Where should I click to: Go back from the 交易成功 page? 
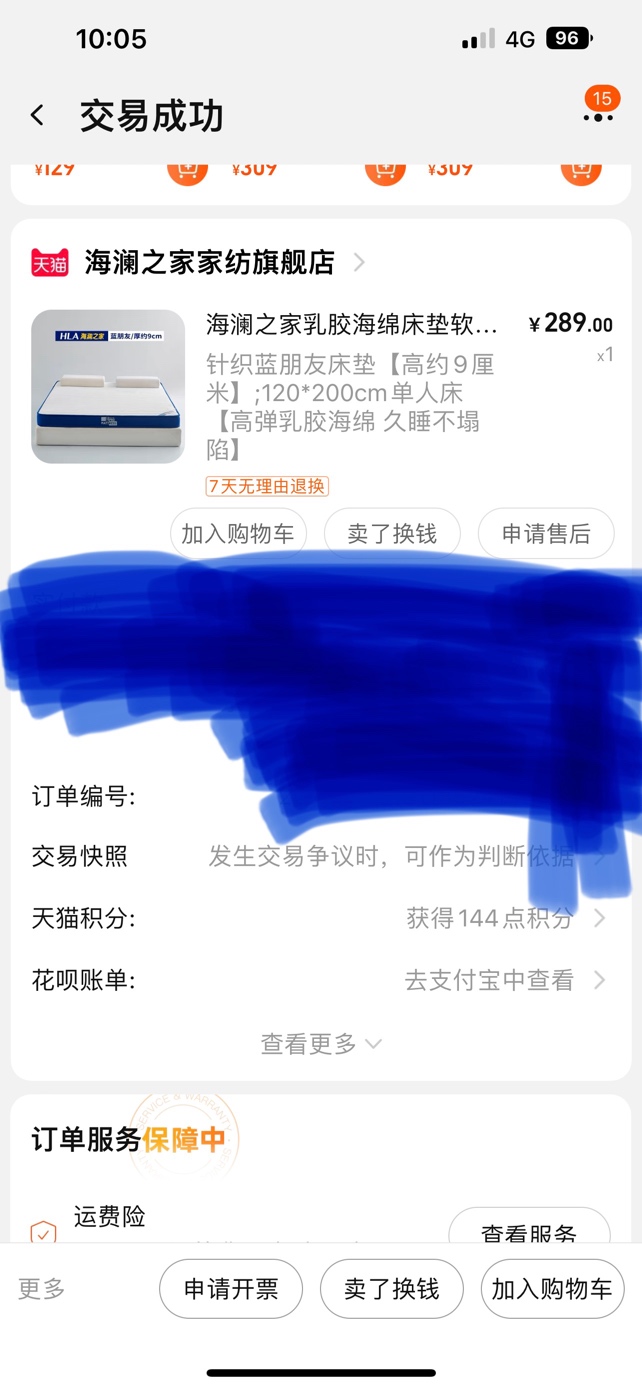tap(37, 116)
